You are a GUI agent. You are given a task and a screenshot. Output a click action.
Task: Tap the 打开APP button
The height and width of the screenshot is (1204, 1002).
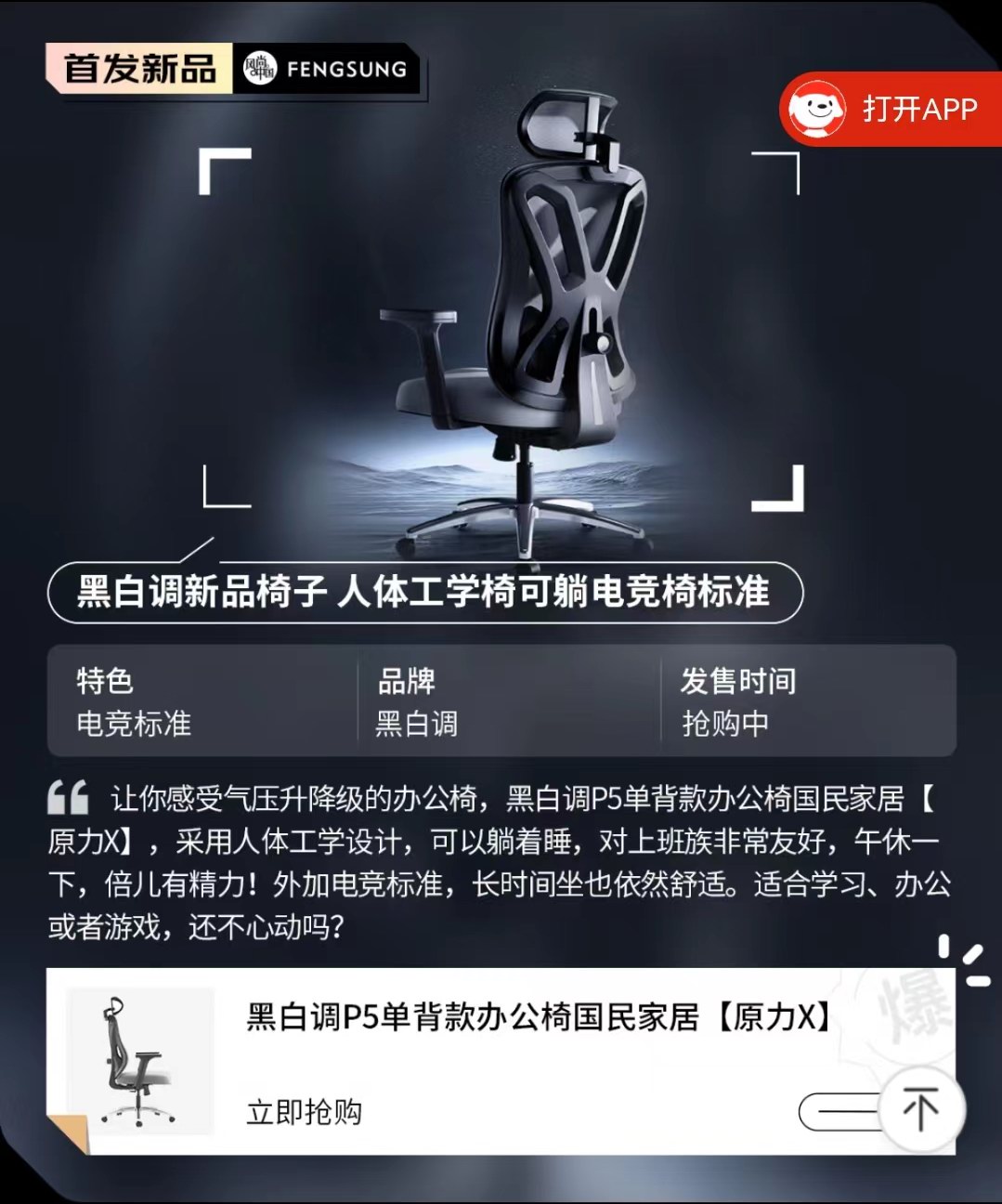click(x=890, y=110)
